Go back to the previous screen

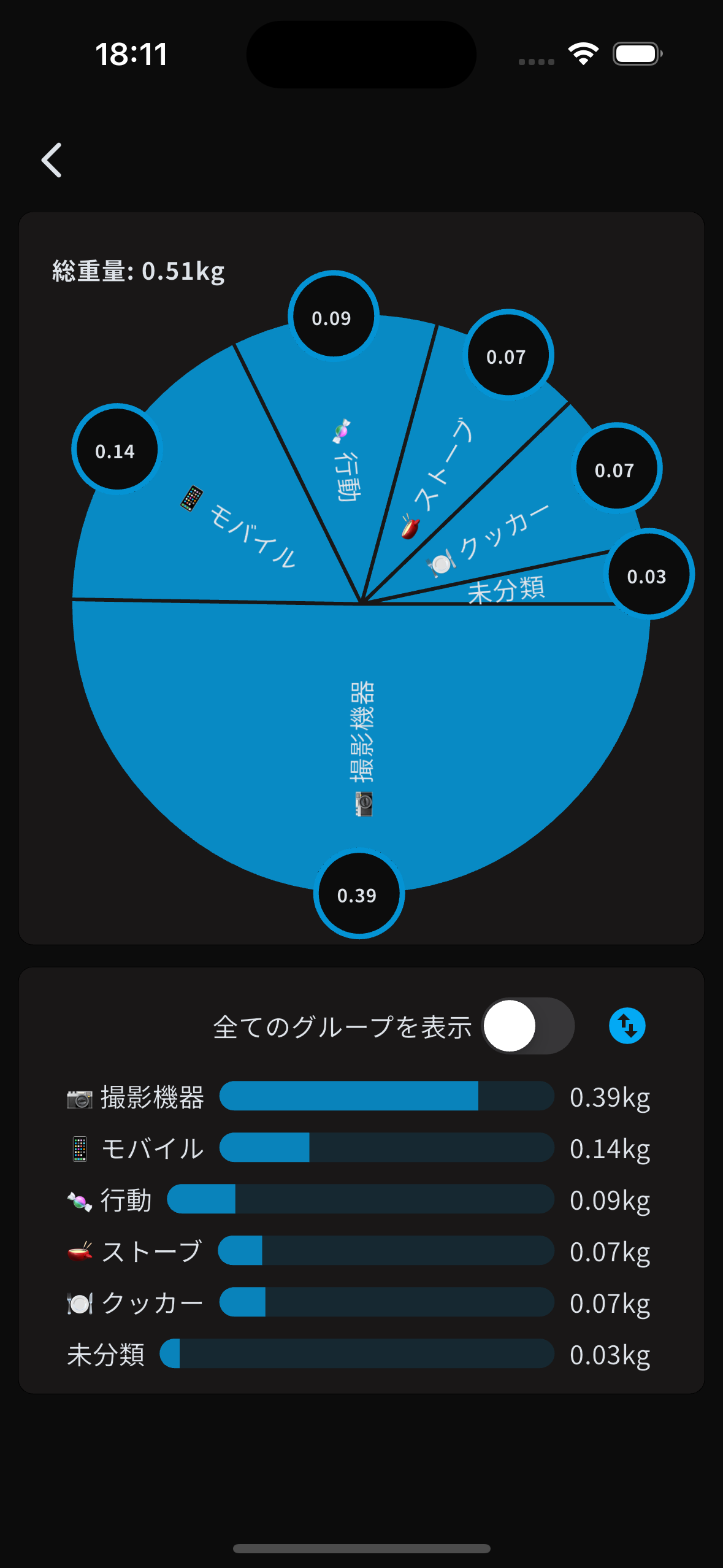(x=52, y=160)
